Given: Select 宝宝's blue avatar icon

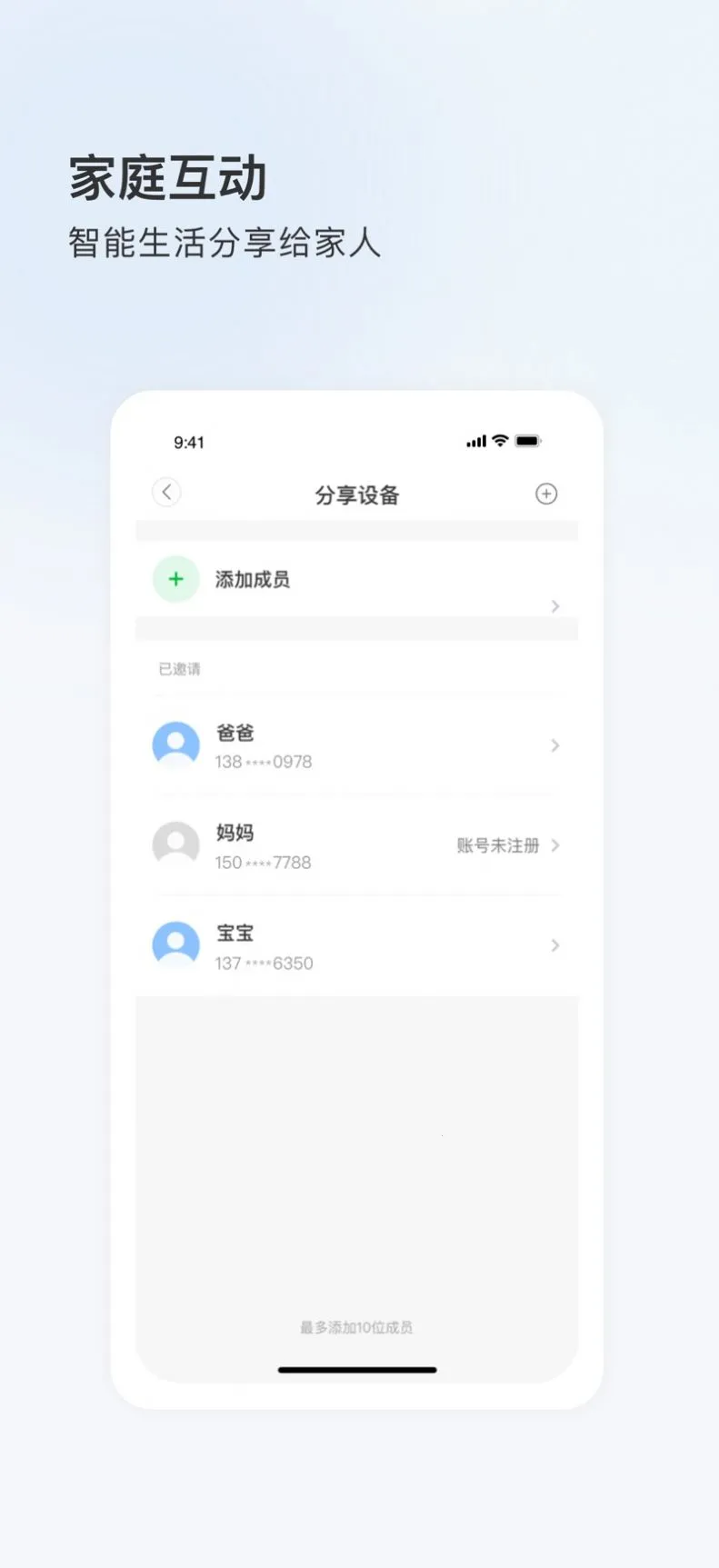Looking at the screenshot, I should tap(176, 945).
